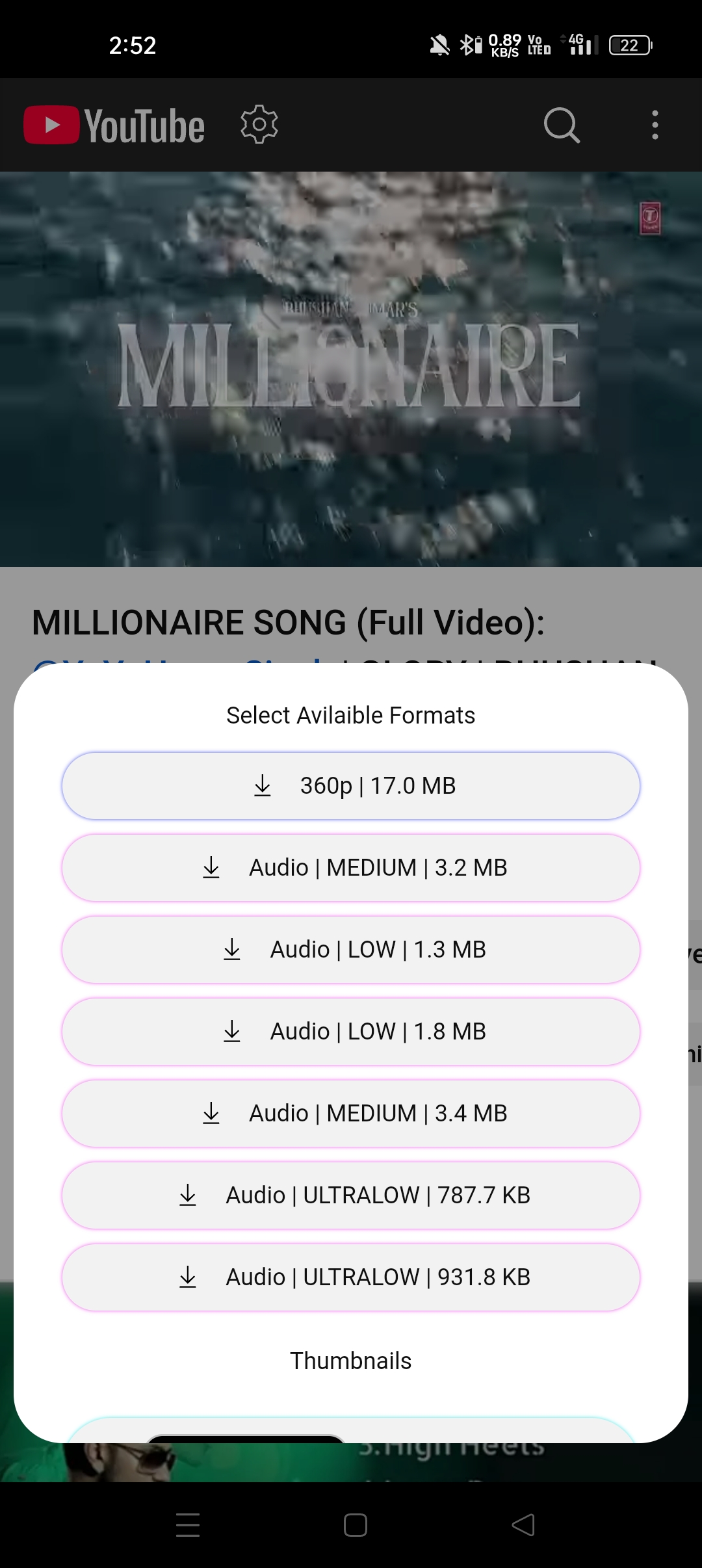702x1568 pixels.
Task: Open the three-dot overflow menu
Action: tap(655, 124)
